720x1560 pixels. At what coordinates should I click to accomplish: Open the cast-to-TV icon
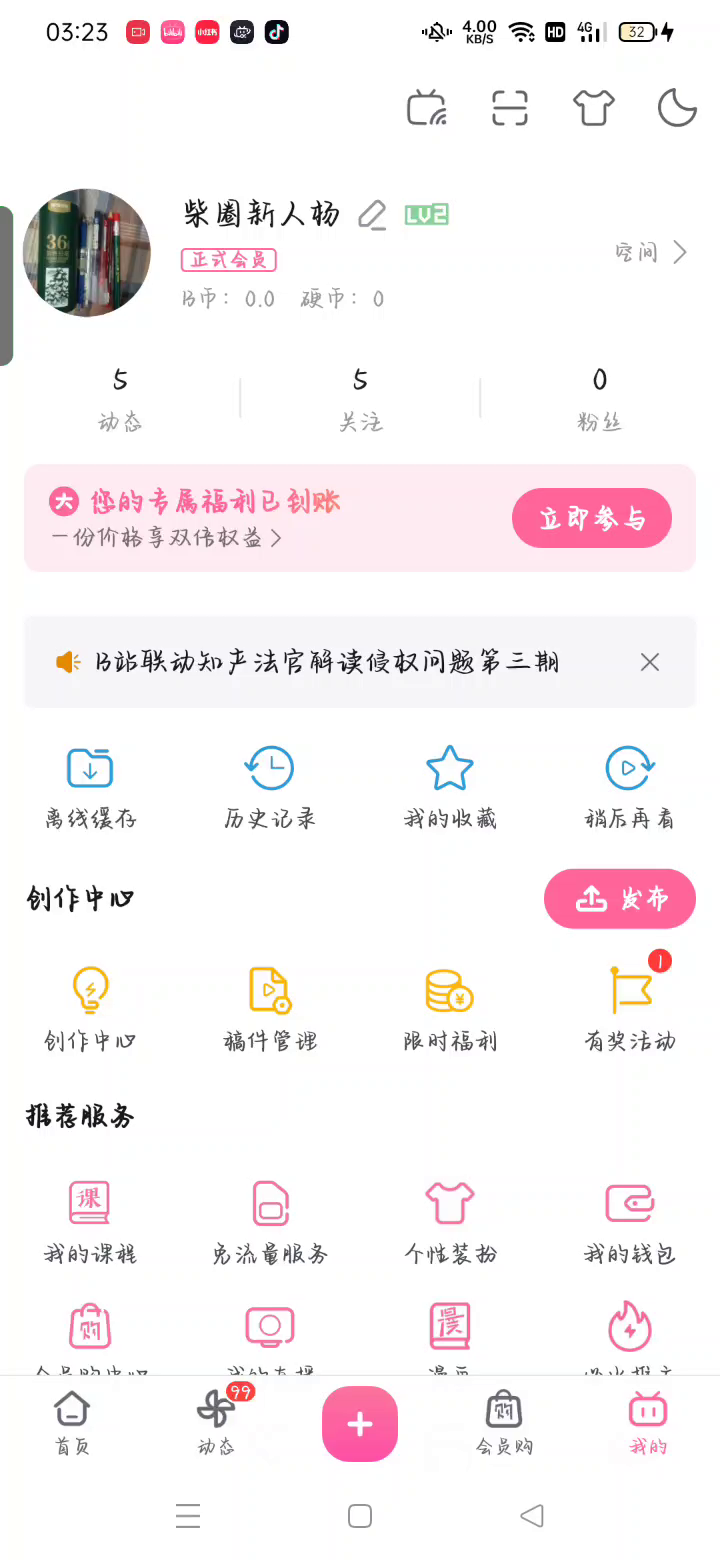point(426,108)
